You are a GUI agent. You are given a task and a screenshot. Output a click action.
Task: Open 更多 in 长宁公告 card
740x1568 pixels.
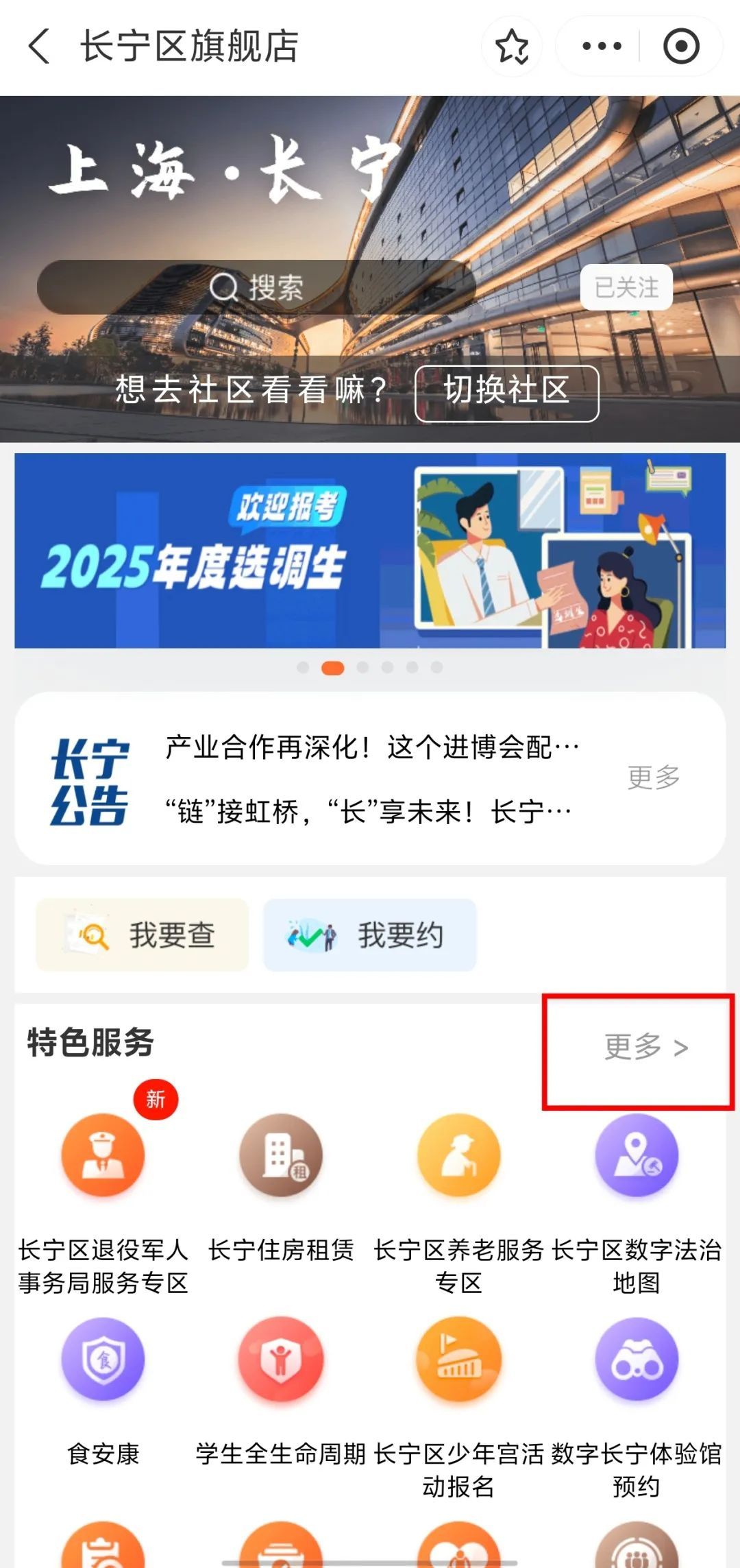[654, 777]
